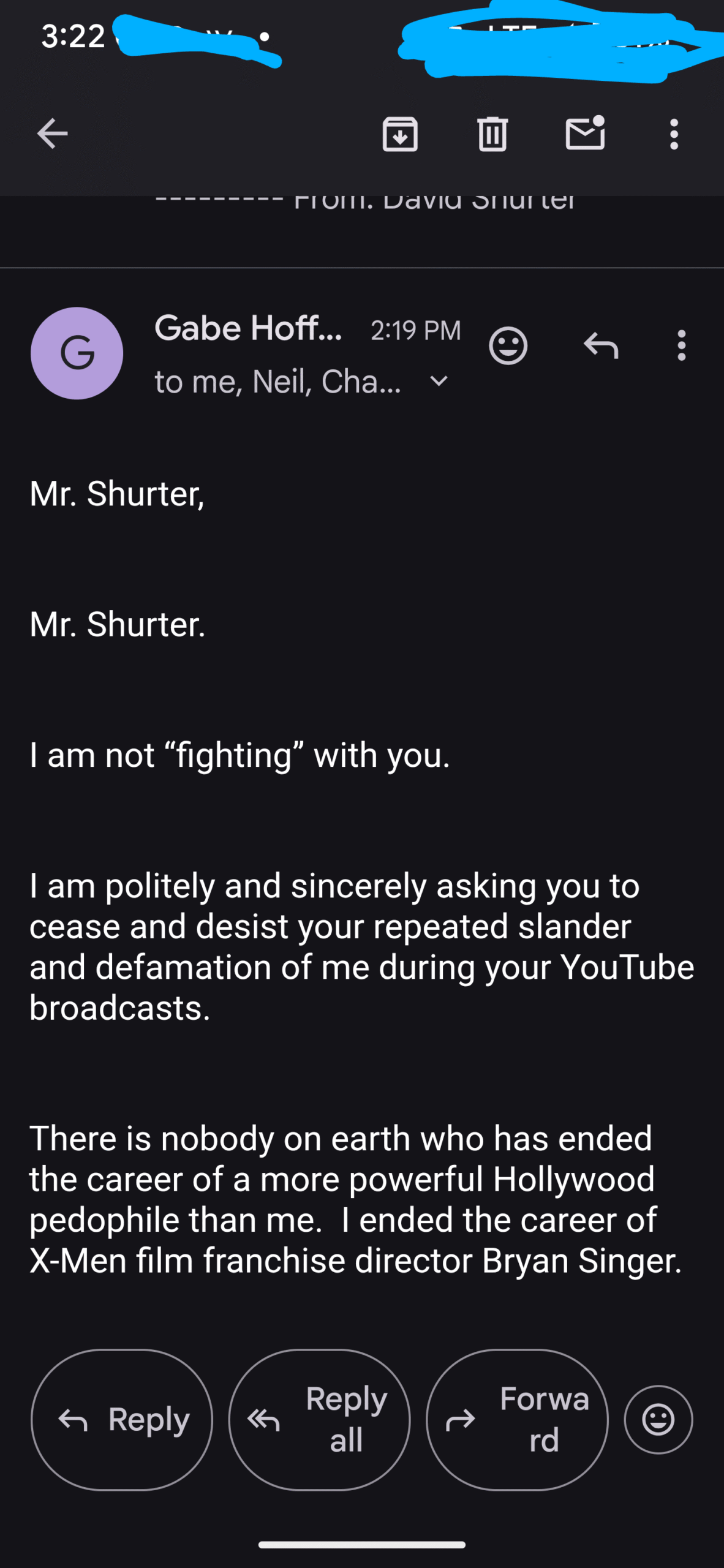Delete this email with trash icon

(x=492, y=134)
